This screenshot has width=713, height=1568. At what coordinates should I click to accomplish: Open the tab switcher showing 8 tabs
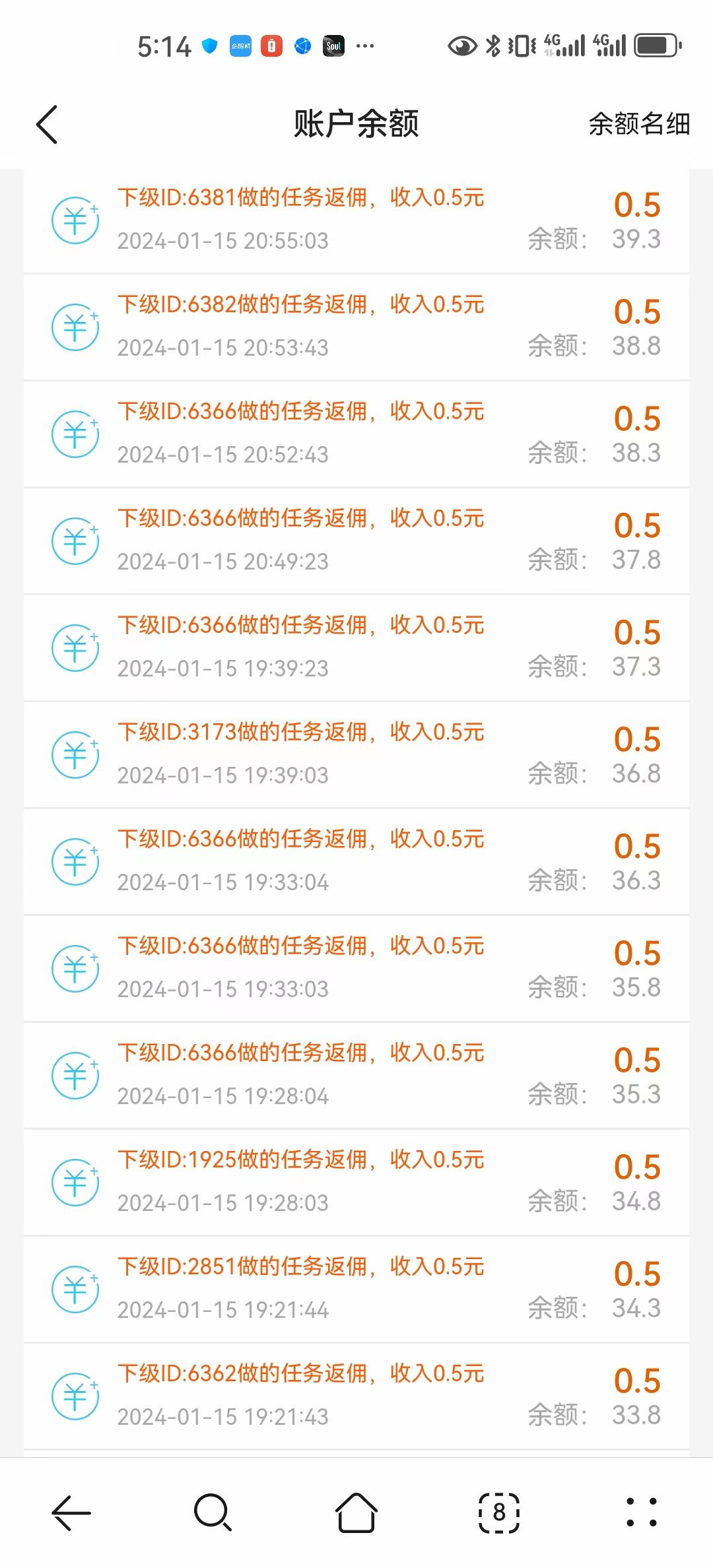click(x=499, y=1512)
